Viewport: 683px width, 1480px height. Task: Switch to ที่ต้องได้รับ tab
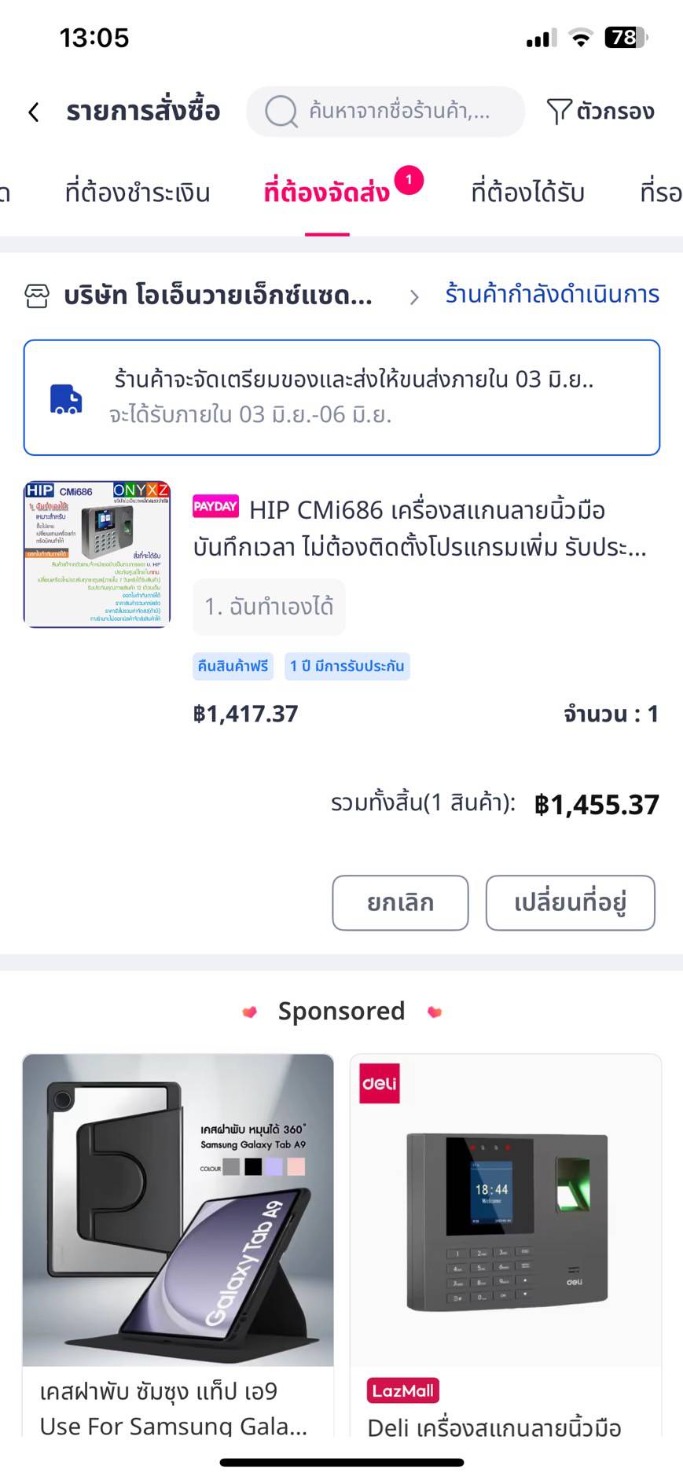point(527,193)
